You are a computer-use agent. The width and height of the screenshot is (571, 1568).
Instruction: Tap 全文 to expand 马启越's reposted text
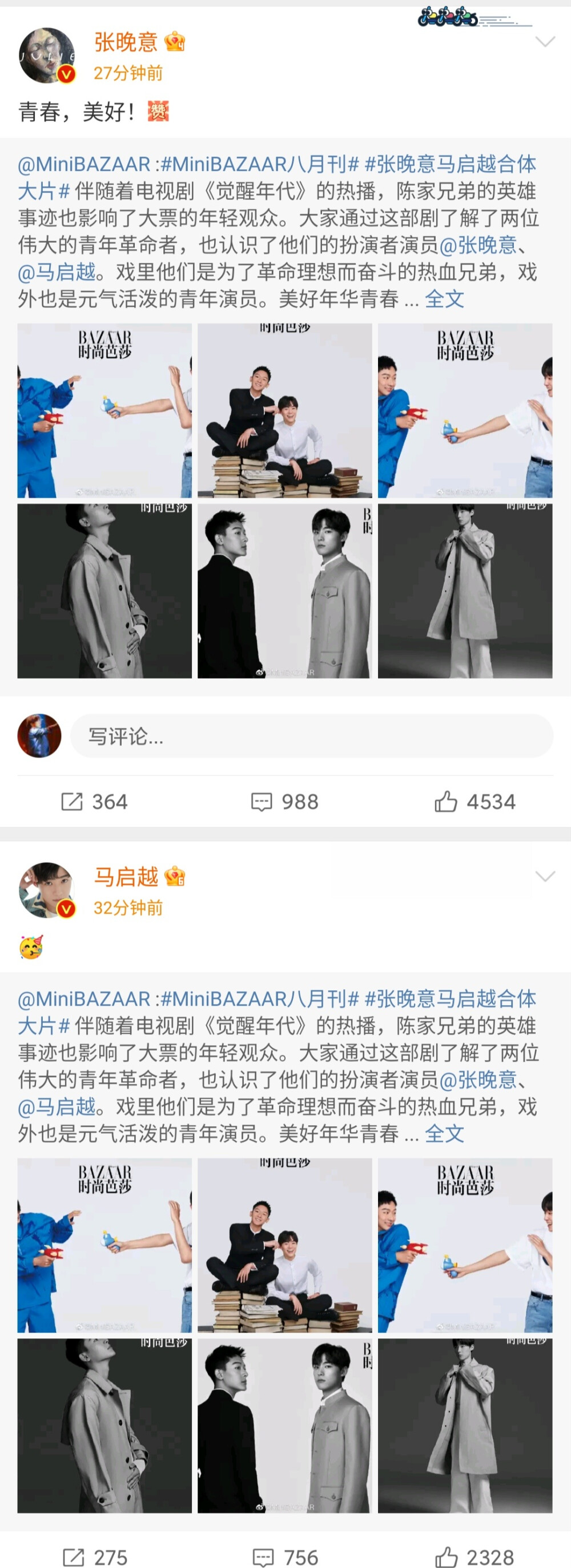click(444, 1134)
